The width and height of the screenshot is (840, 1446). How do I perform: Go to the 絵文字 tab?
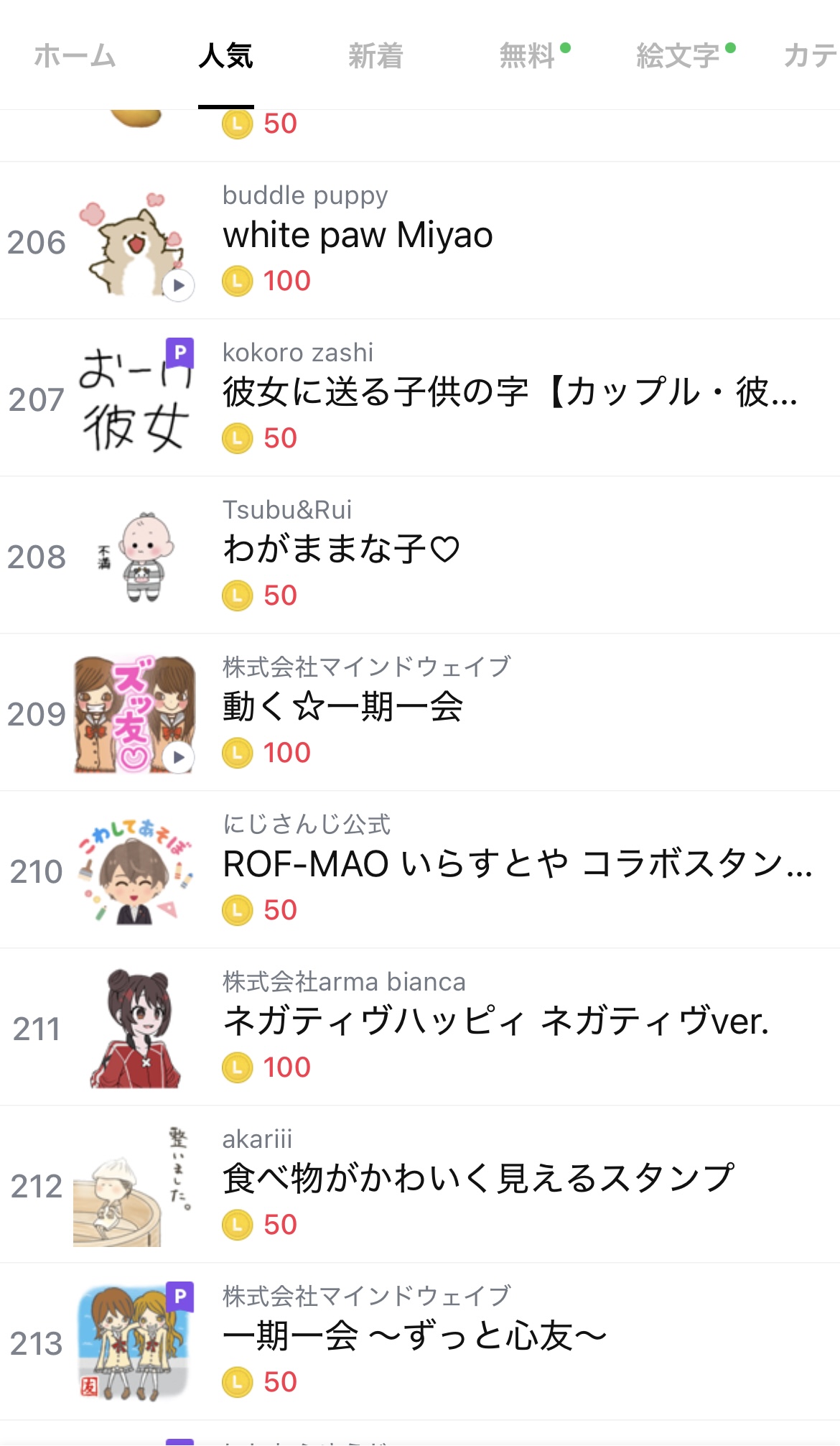pyautogui.click(x=678, y=56)
